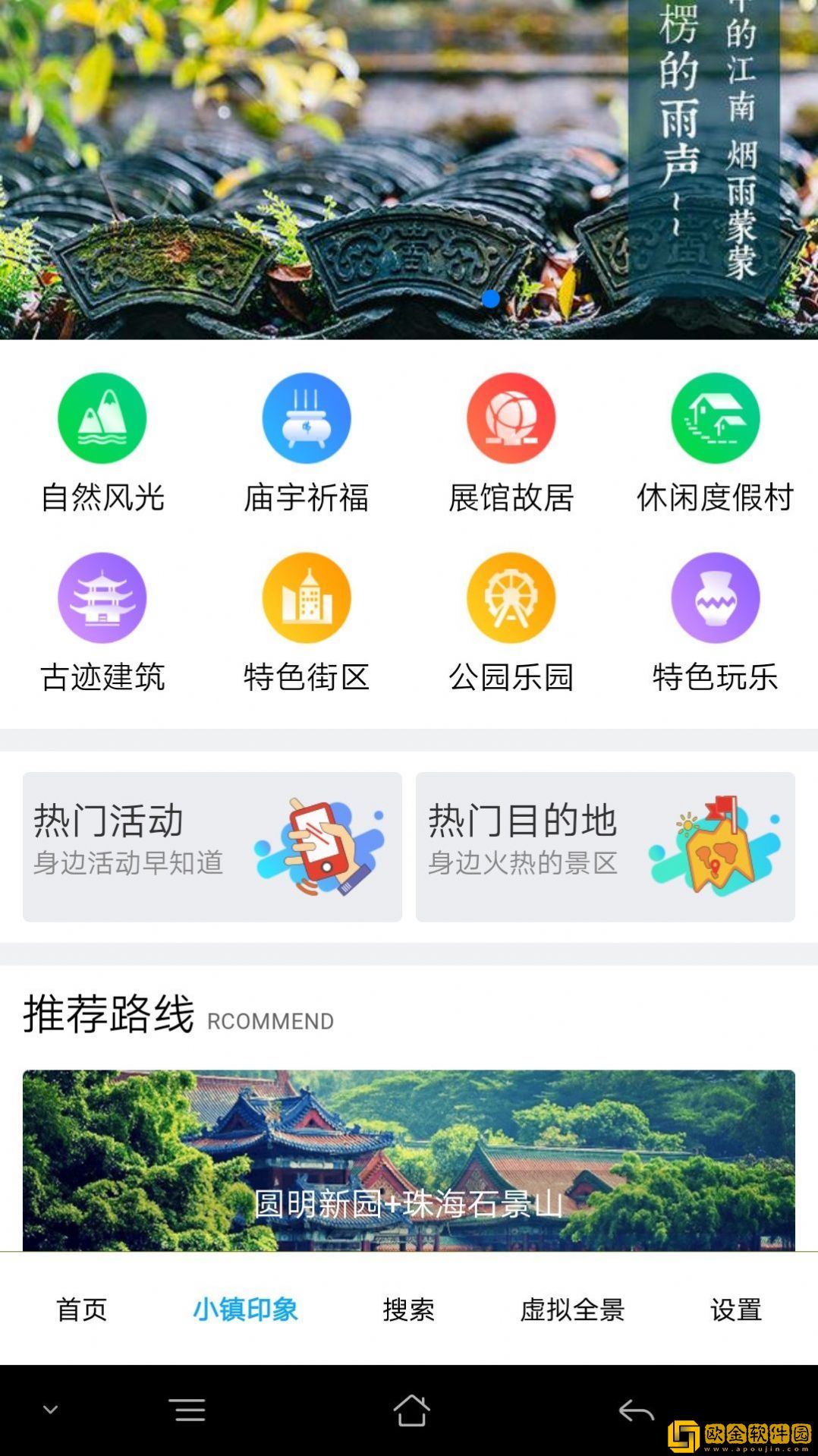Screen dimensions: 818x1456
Task: Tap the blue carousel indicator dot
Action: 490,300
